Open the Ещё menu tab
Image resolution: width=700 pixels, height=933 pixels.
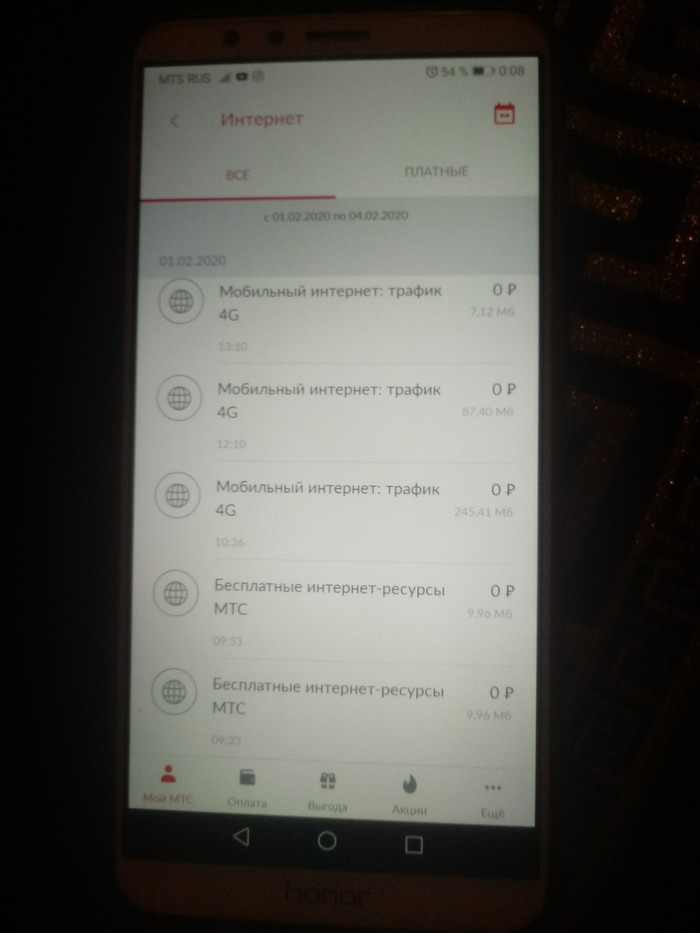click(x=492, y=796)
